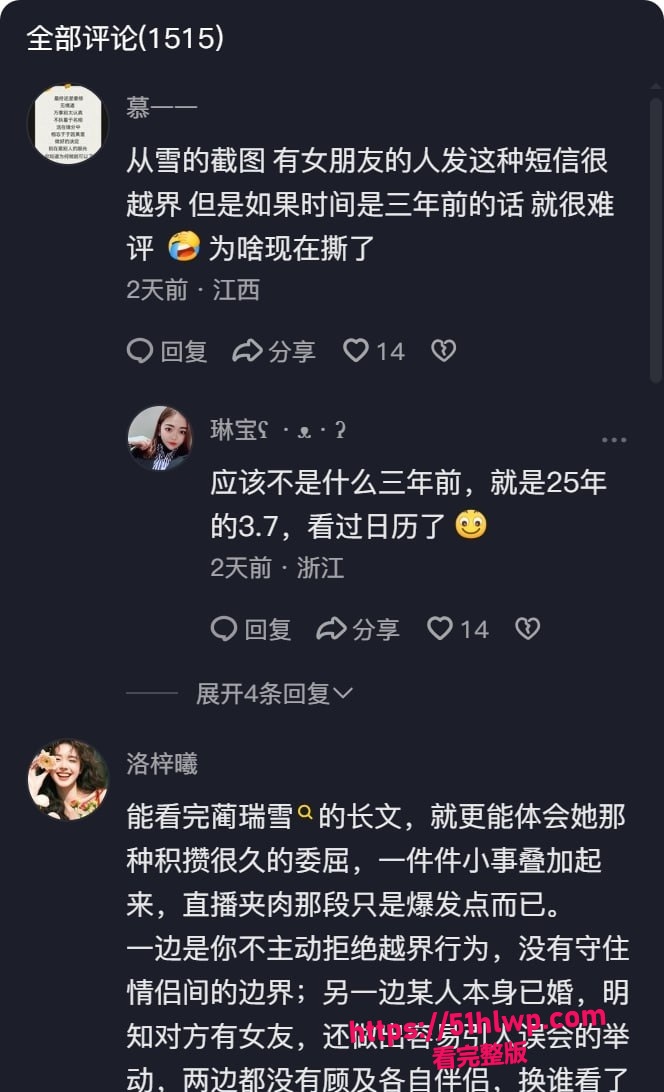Share 慕一一's comment
664x1092 pixels.
(x=274, y=351)
